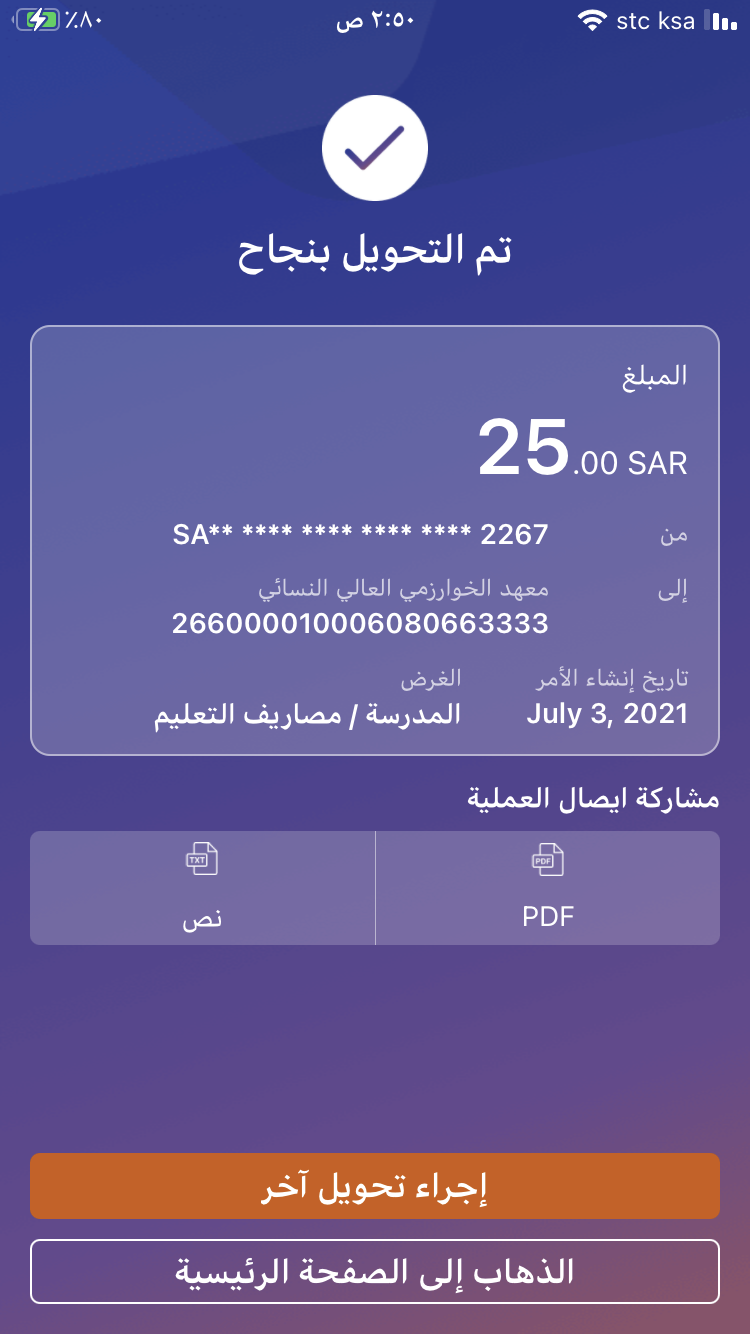Share the receipt as text (نص)

[x=202, y=888]
